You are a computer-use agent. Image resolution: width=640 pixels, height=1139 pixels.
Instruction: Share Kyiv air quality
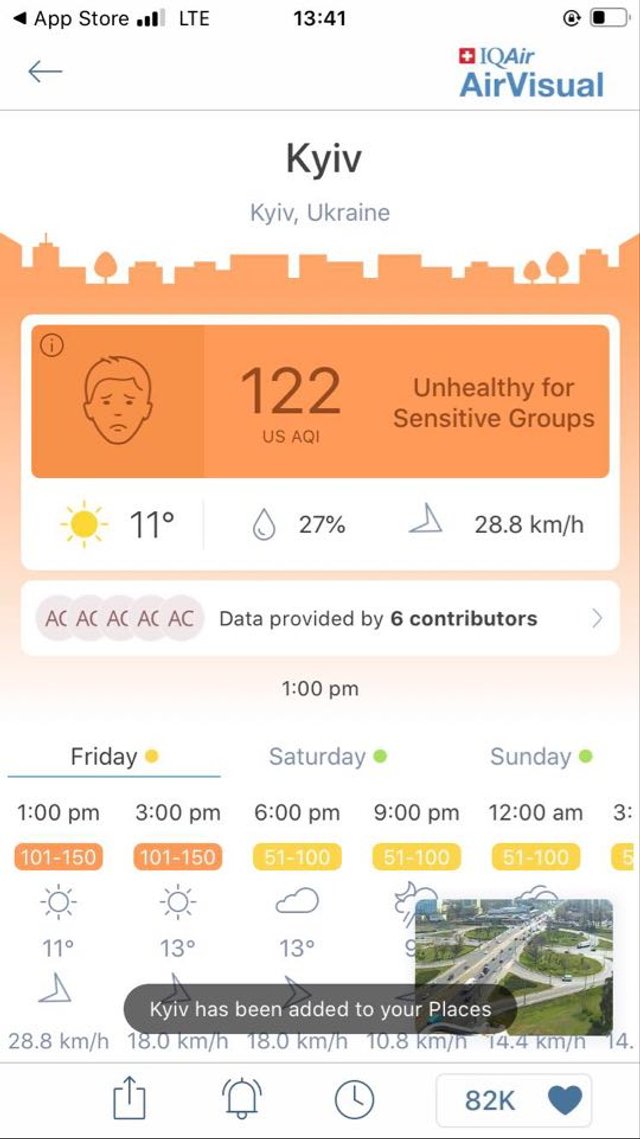pyautogui.click(x=129, y=1100)
